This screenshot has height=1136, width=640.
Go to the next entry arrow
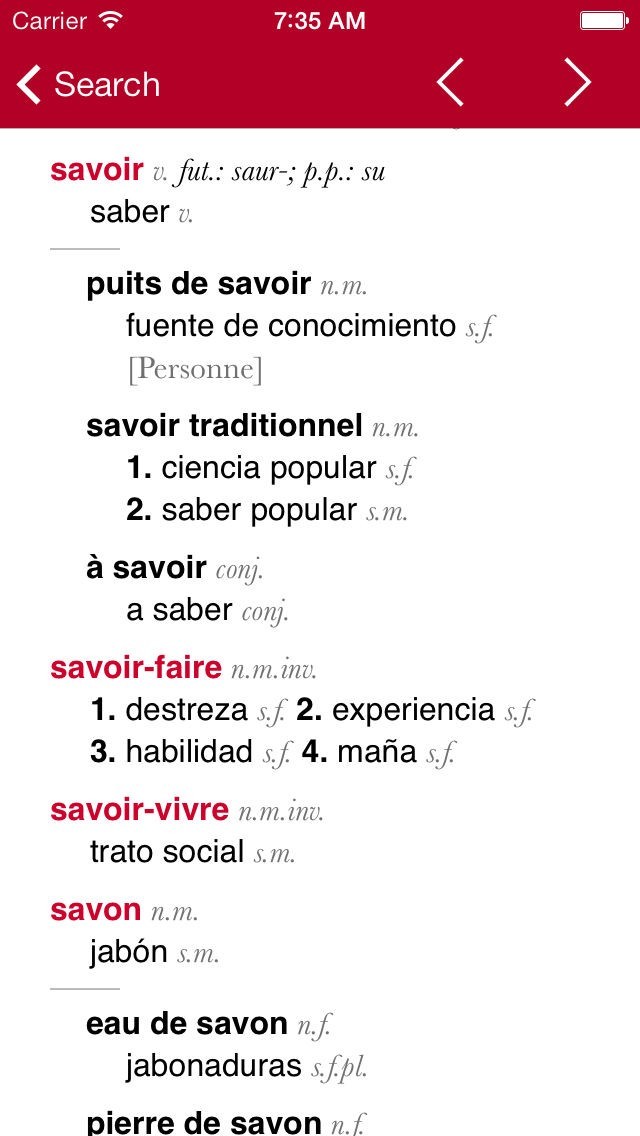coord(577,83)
